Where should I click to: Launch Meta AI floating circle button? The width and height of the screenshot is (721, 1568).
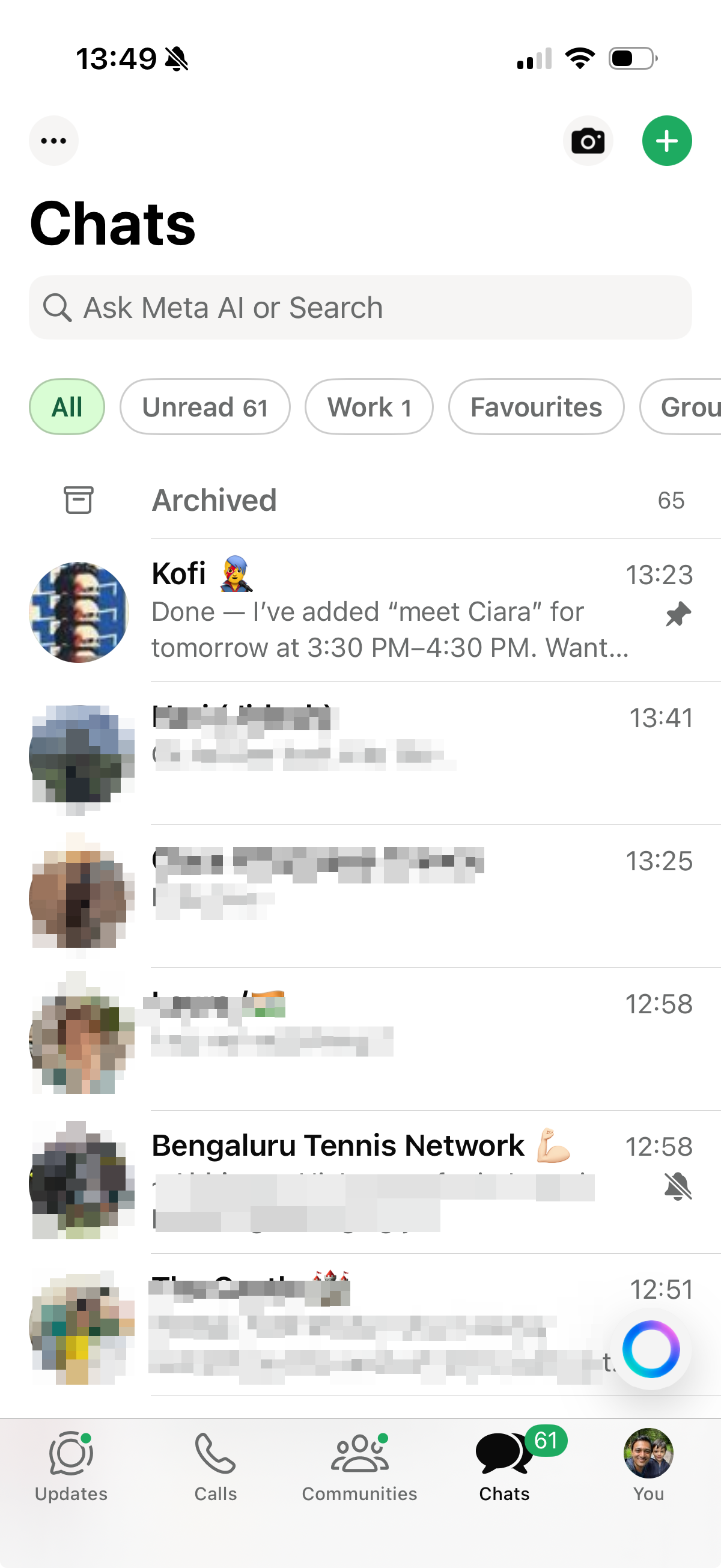click(651, 1349)
